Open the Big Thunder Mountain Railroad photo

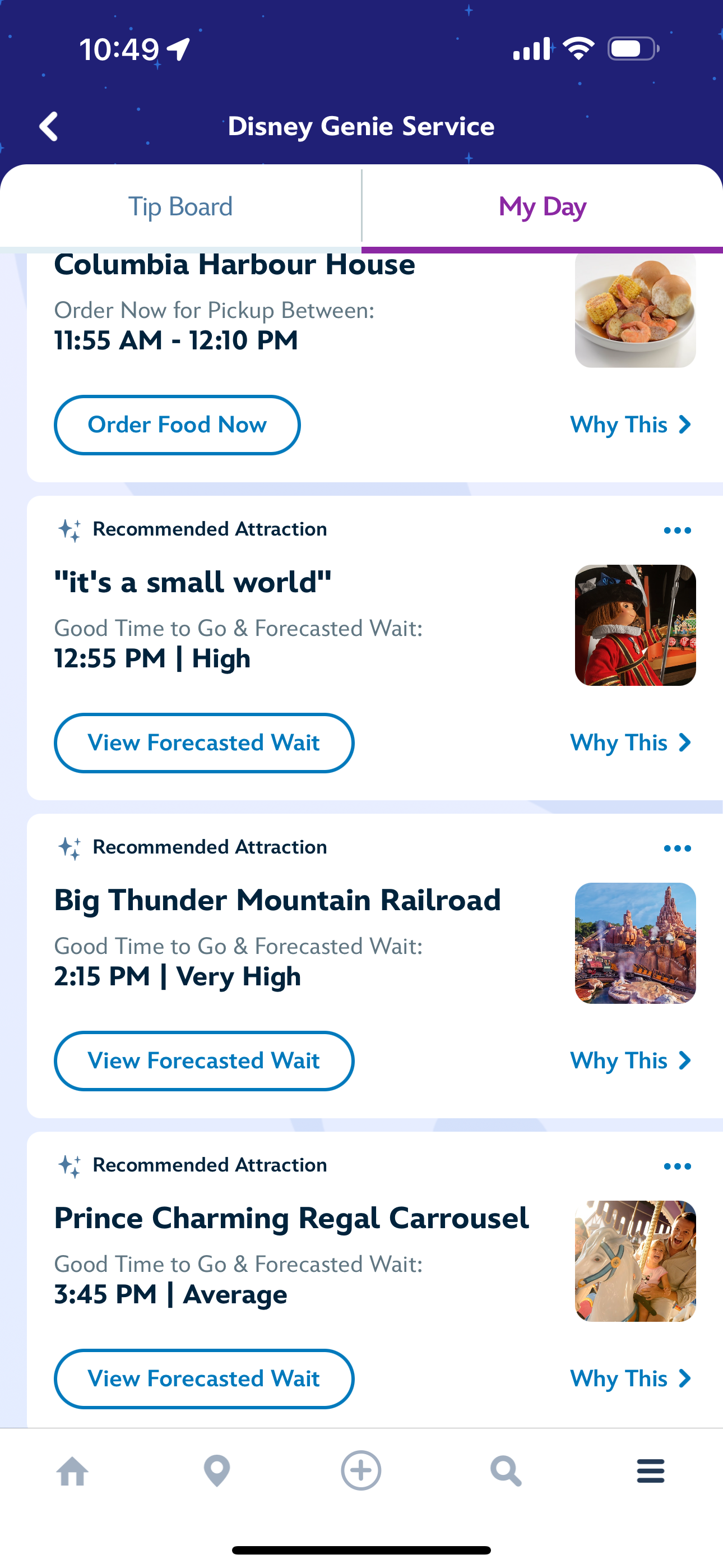pos(636,943)
